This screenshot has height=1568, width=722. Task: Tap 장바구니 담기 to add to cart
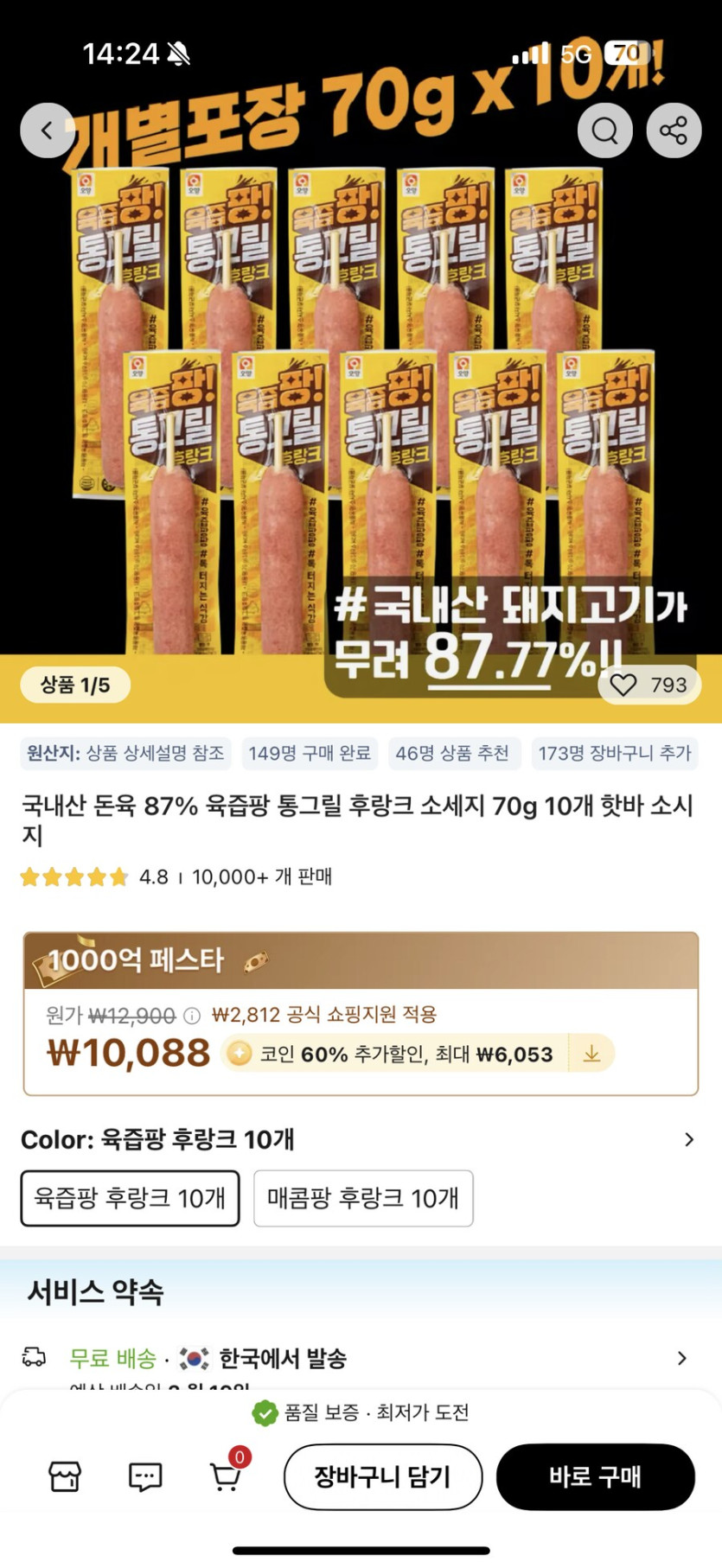[382, 1476]
